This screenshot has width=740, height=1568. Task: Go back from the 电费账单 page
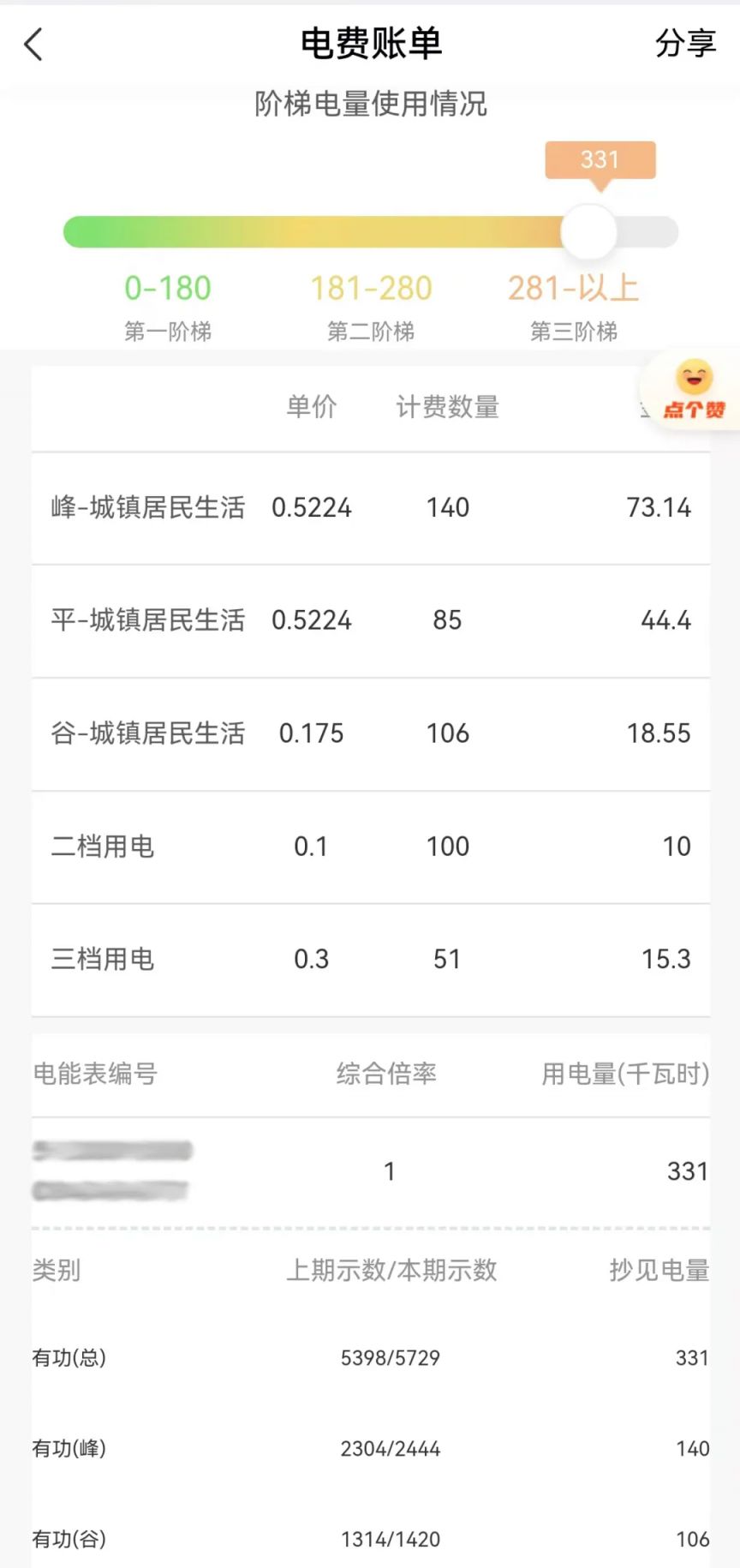(x=33, y=45)
